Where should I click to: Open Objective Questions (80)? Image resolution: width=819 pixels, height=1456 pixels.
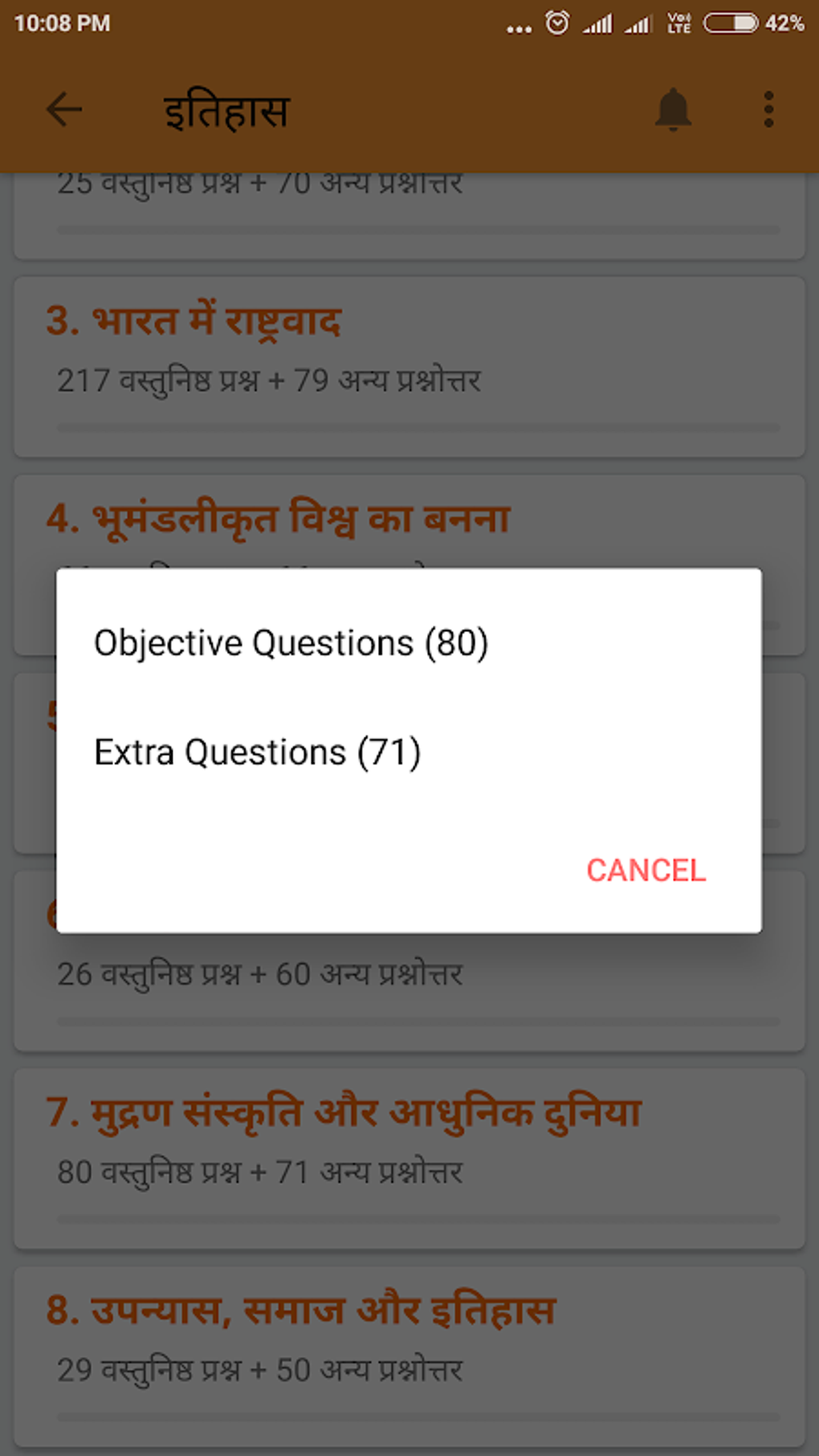(291, 643)
